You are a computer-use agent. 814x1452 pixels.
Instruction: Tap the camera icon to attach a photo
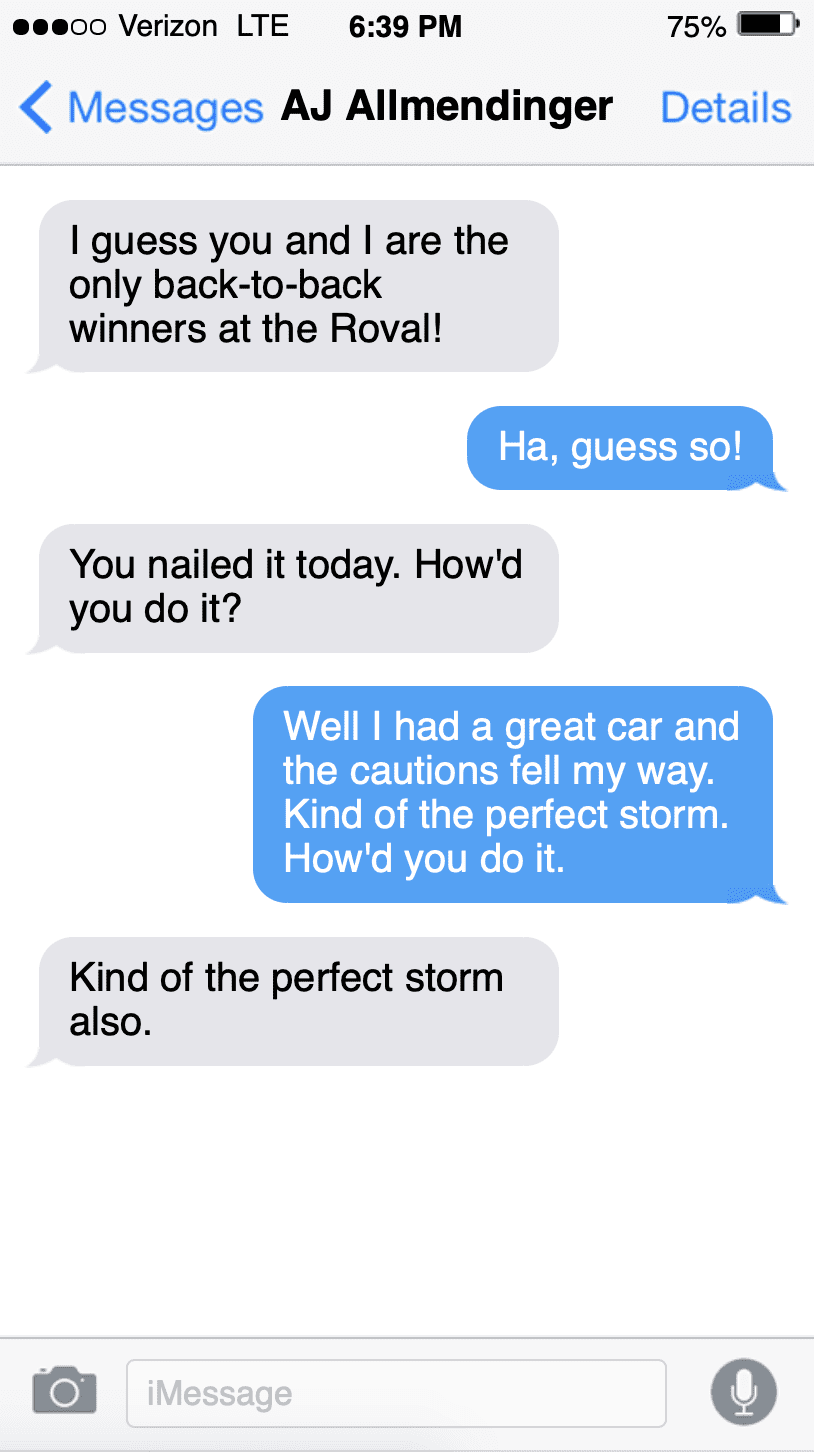[64, 1391]
